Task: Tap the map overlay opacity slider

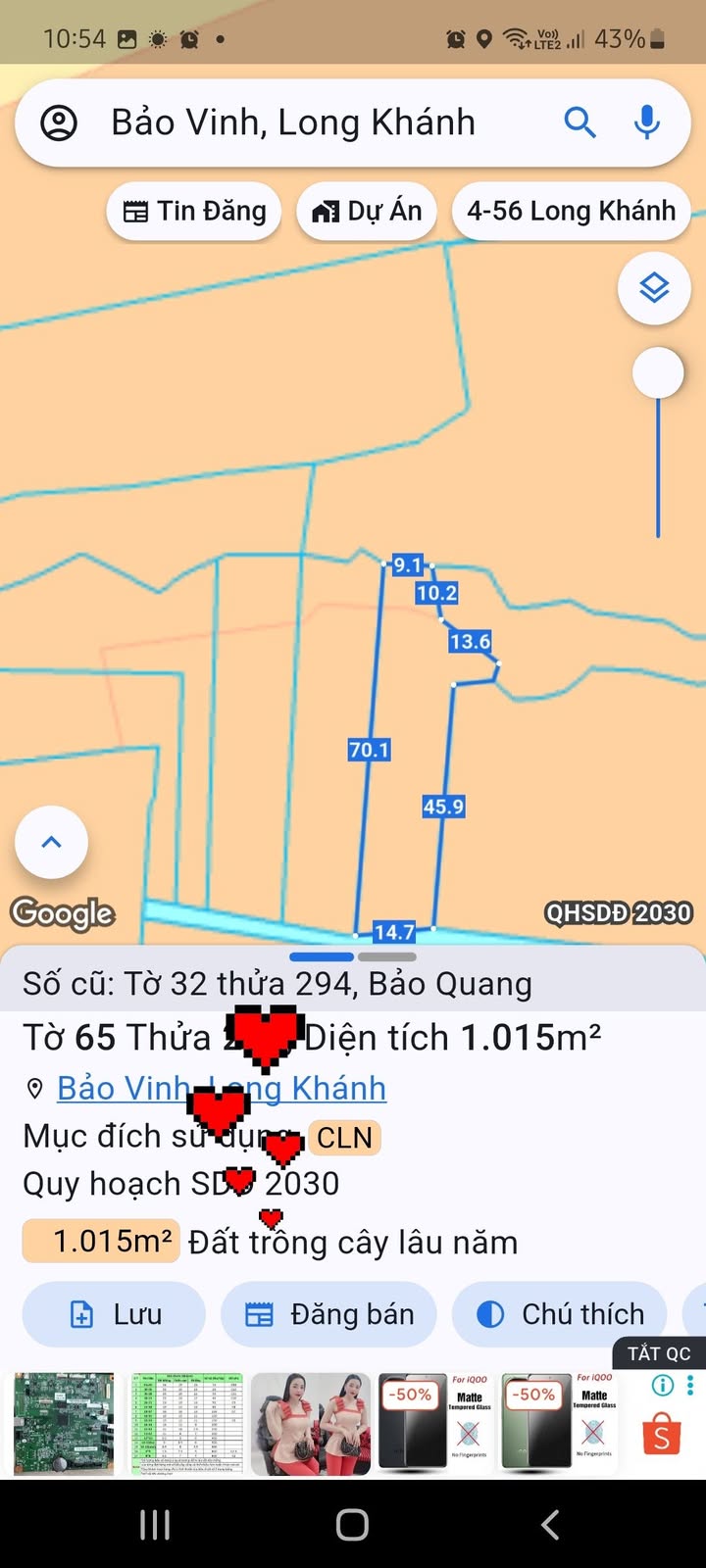Action: 658,373
